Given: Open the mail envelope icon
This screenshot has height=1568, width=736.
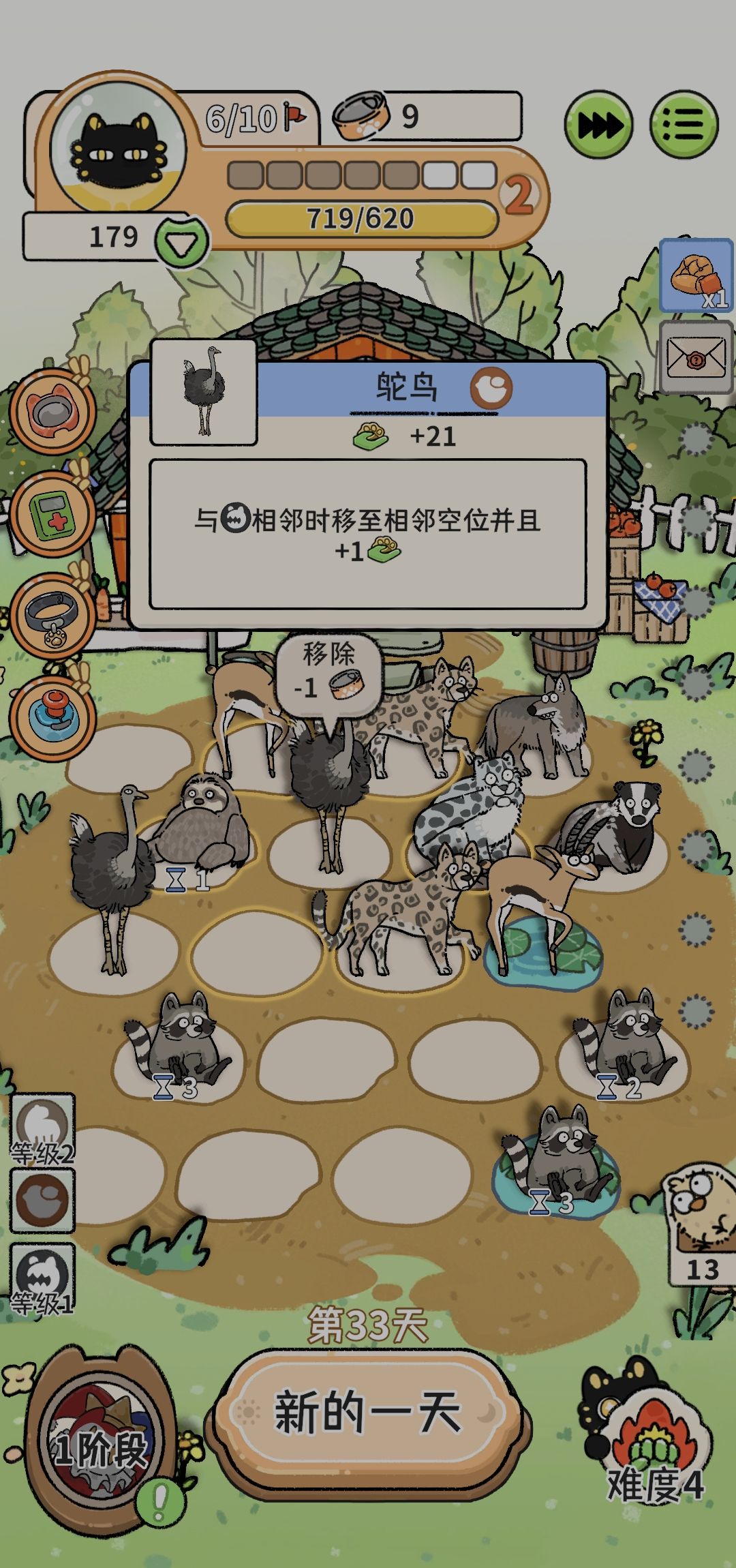Looking at the screenshot, I should 696,357.
